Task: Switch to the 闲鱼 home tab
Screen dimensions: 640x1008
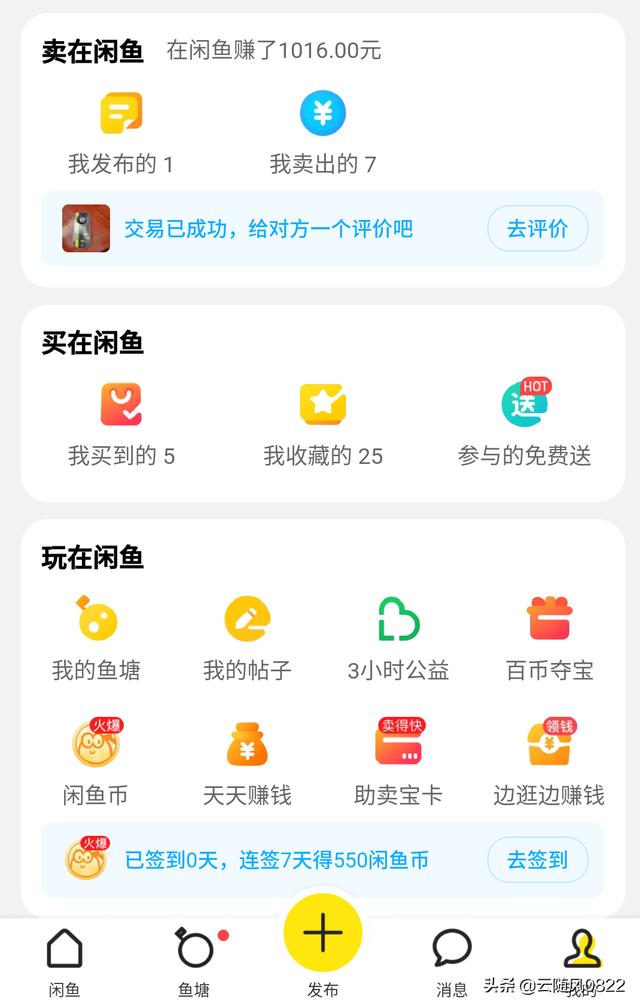Action: point(65,960)
